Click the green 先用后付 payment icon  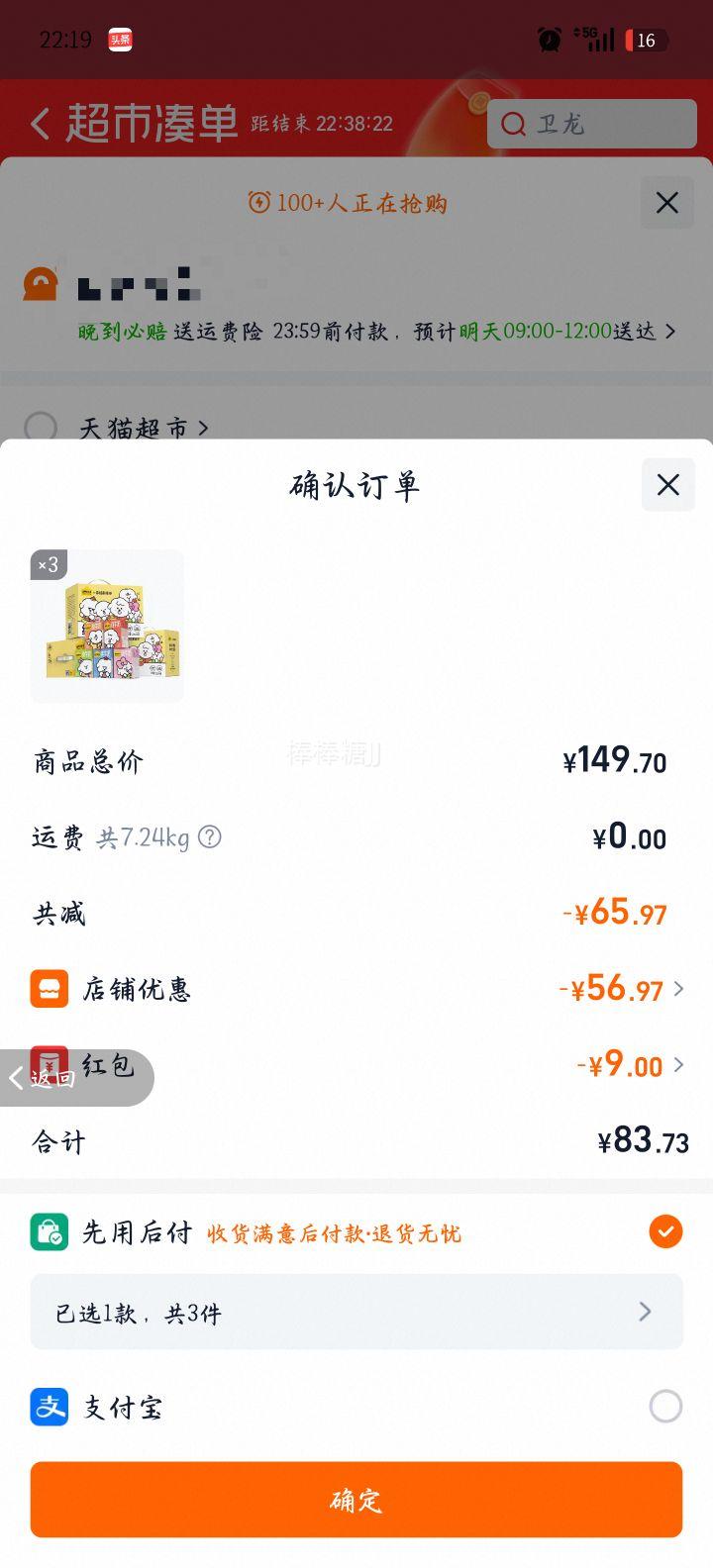point(51,1232)
